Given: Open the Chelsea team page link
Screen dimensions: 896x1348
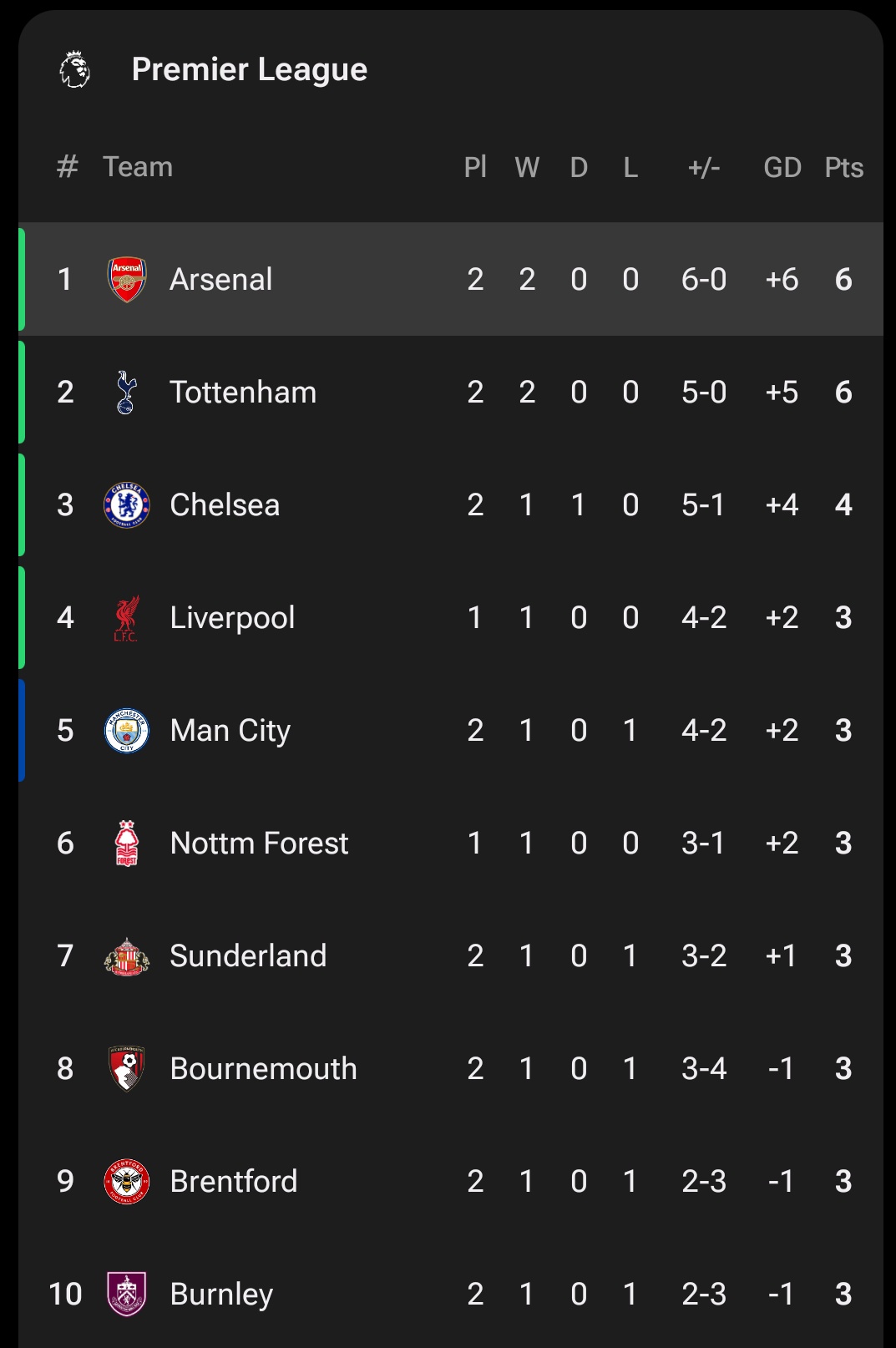Looking at the screenshot, I should (x=224, y=504).
